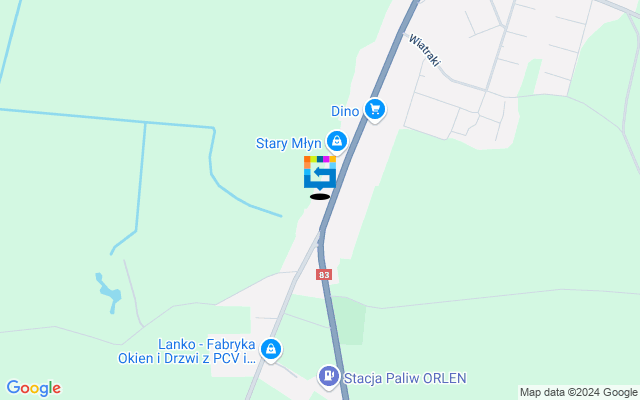Select the Dino store marker

(x=375, y=109)
